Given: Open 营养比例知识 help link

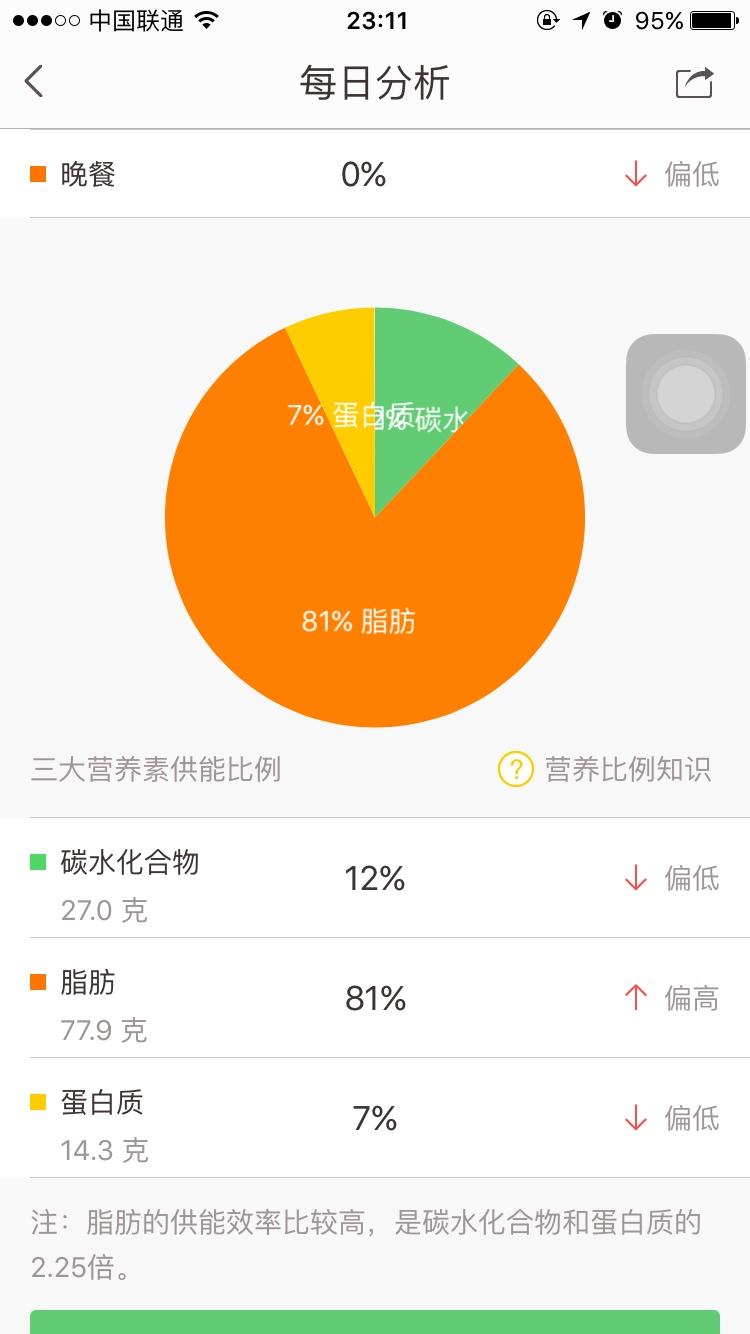Looking at the screenshot, I should pyautogui.click(x=606, y=769).
